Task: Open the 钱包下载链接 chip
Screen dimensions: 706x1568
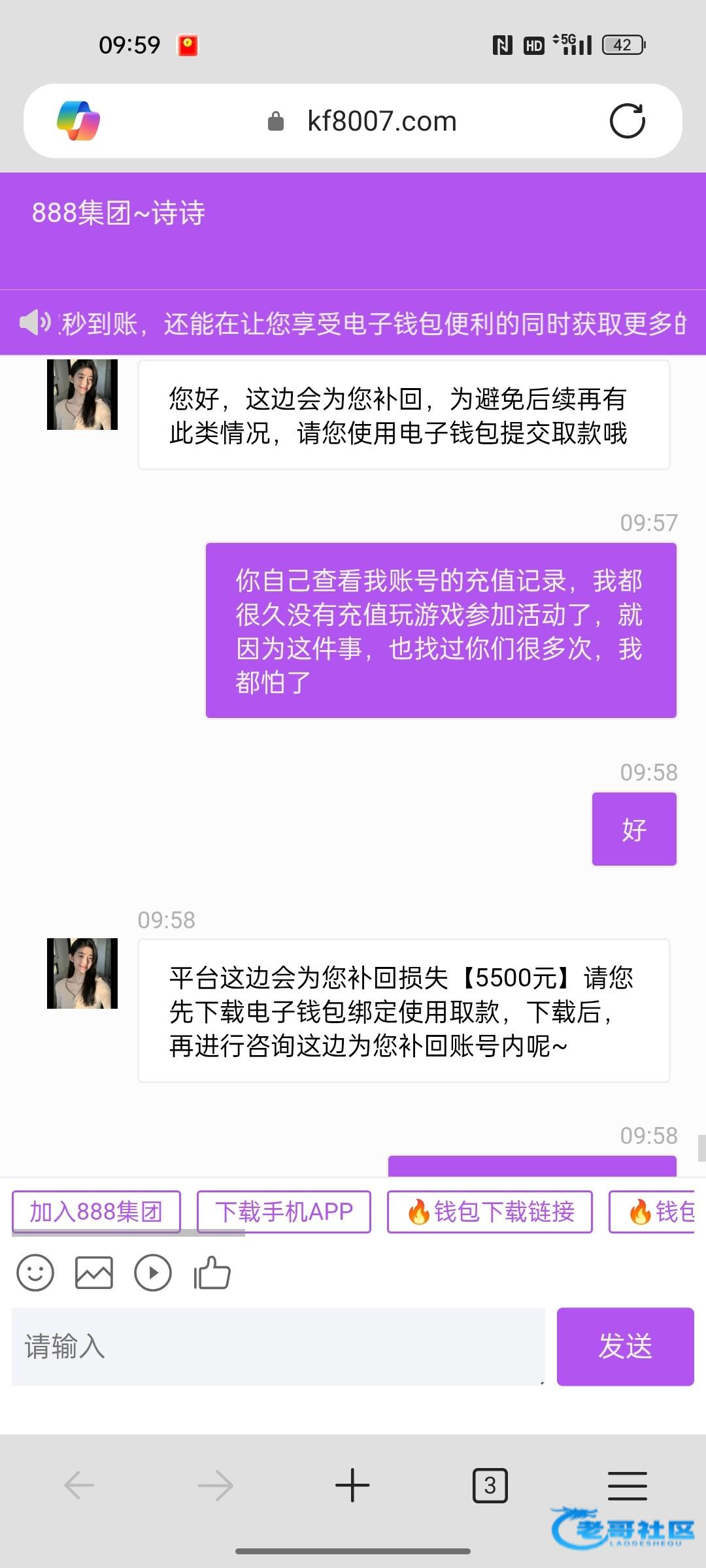Action: (490, 1211)
